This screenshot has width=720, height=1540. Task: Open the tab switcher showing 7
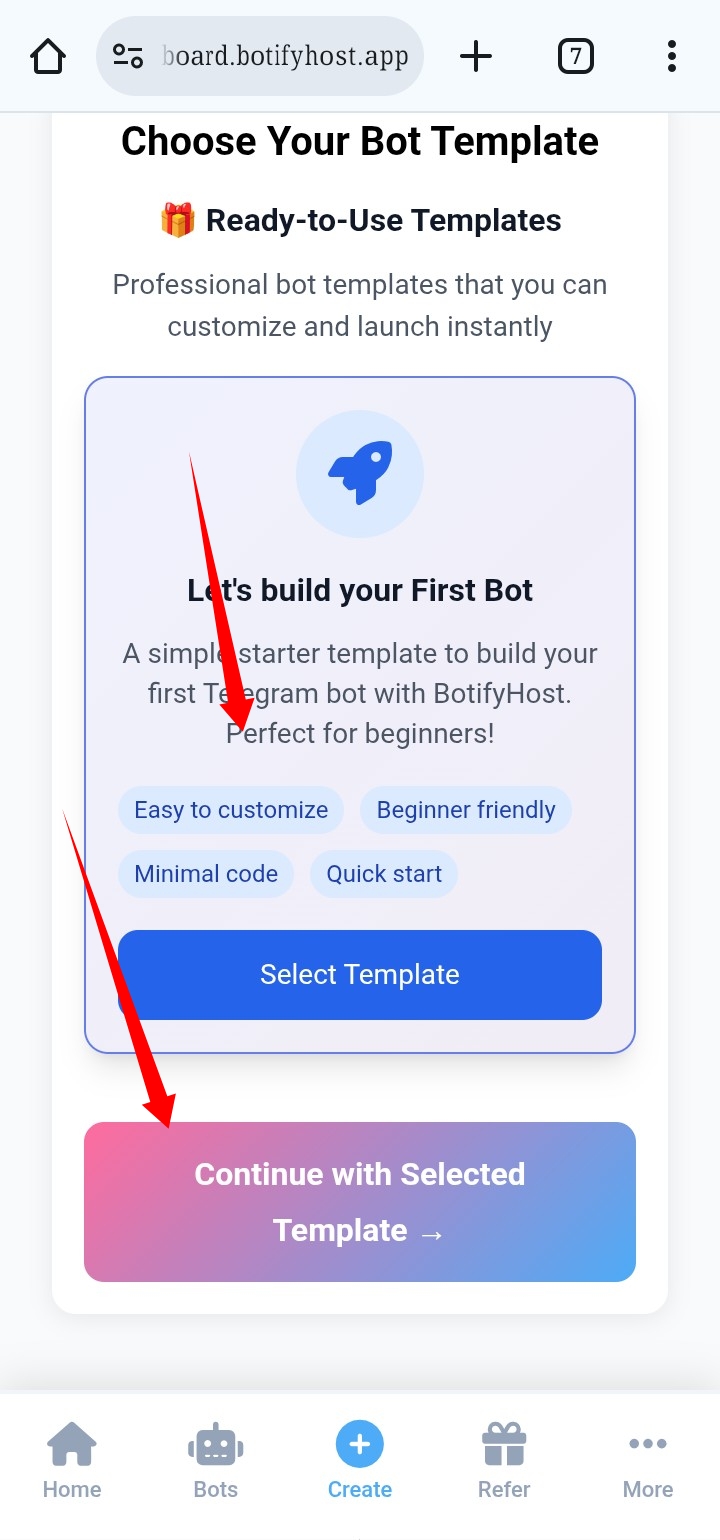pyautogui.click(x=575, y=56)
